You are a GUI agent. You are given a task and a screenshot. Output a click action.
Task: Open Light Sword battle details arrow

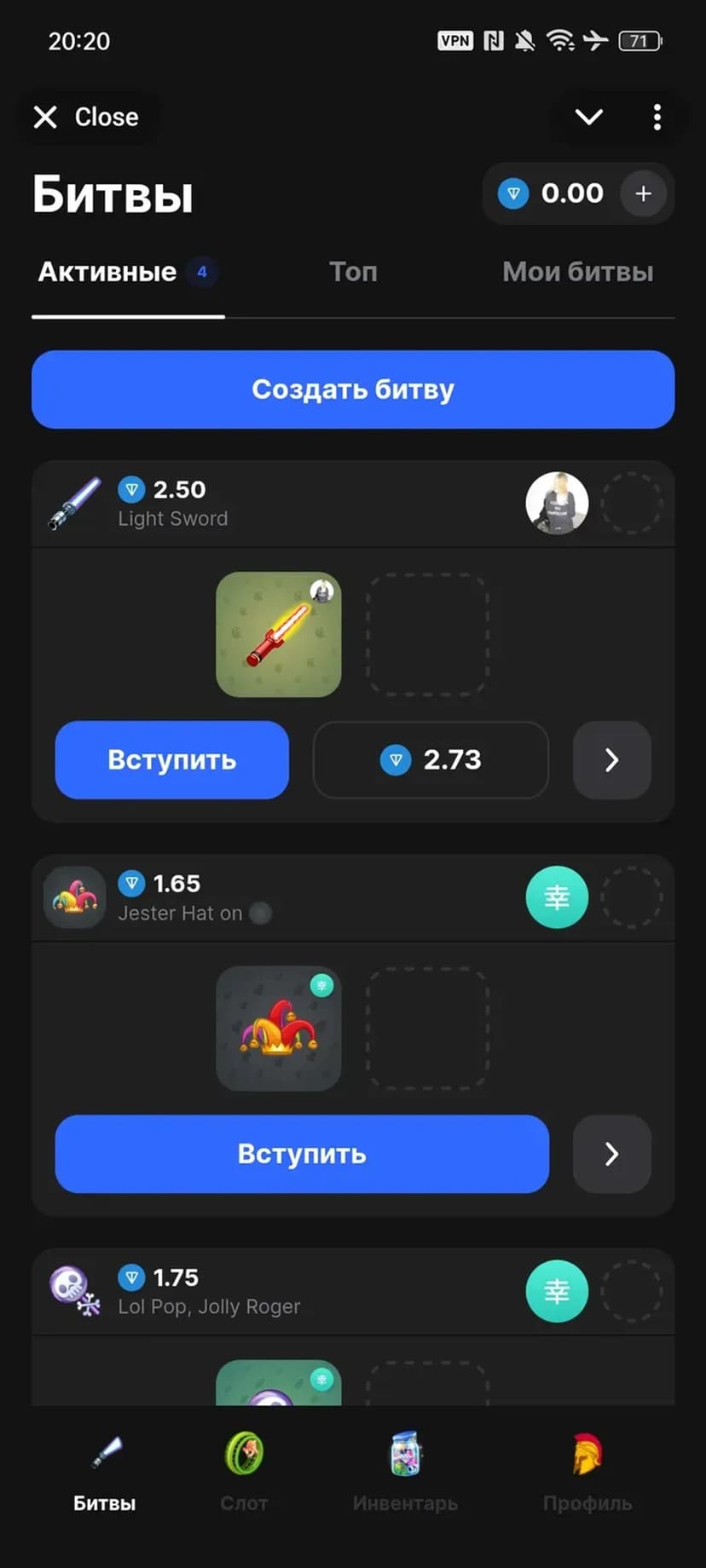pos(611,760)
